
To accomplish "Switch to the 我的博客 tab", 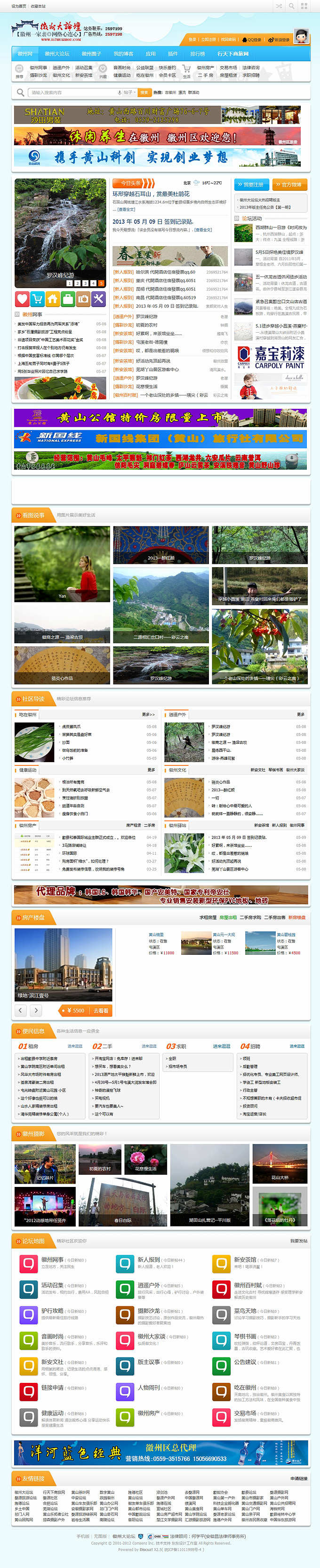I will [123, 54].
